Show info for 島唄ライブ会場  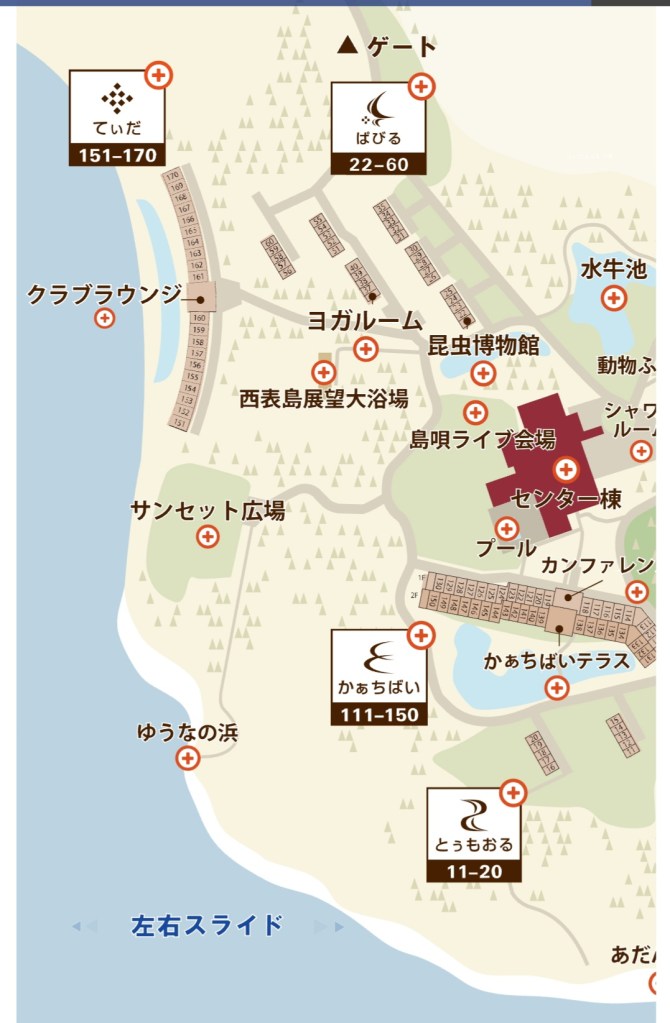[x=476, y=412]
